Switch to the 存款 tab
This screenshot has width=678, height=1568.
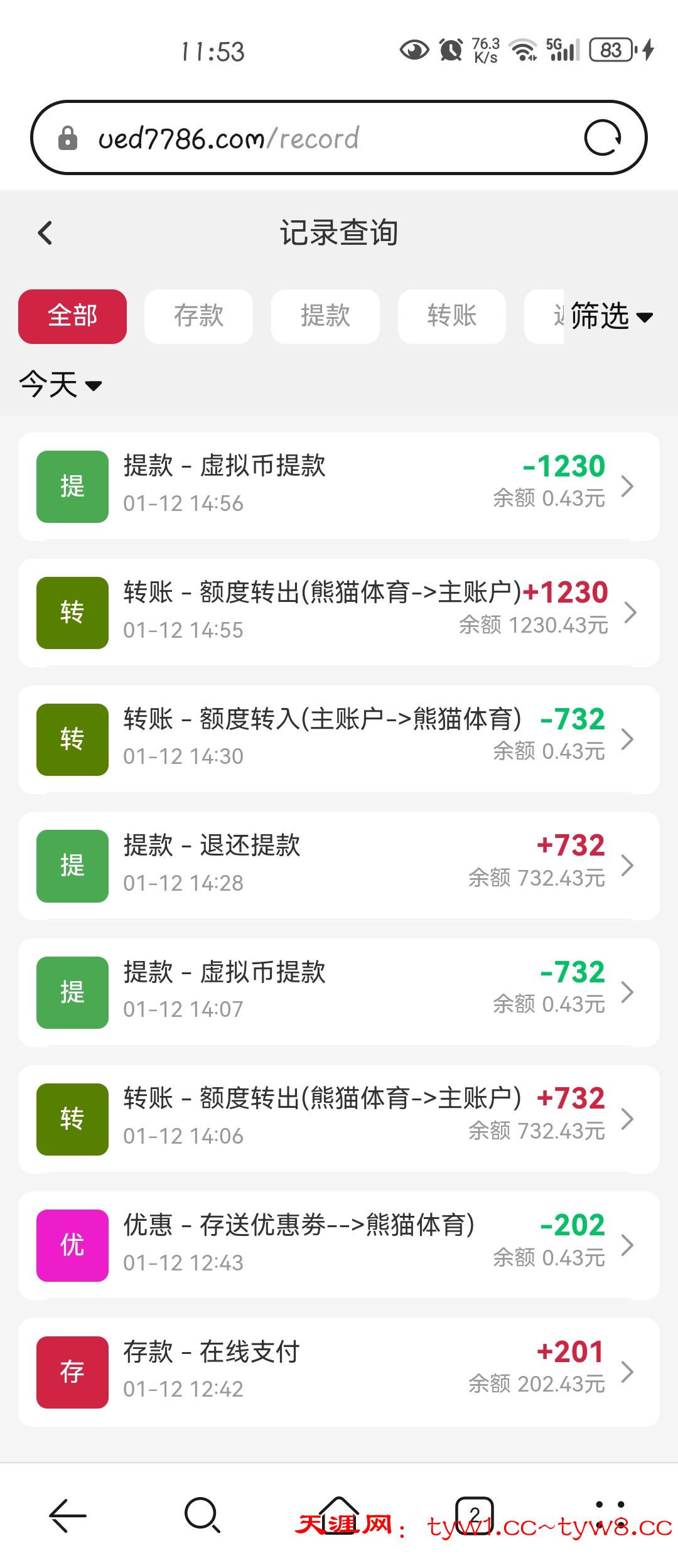click(x=198, y=316)
